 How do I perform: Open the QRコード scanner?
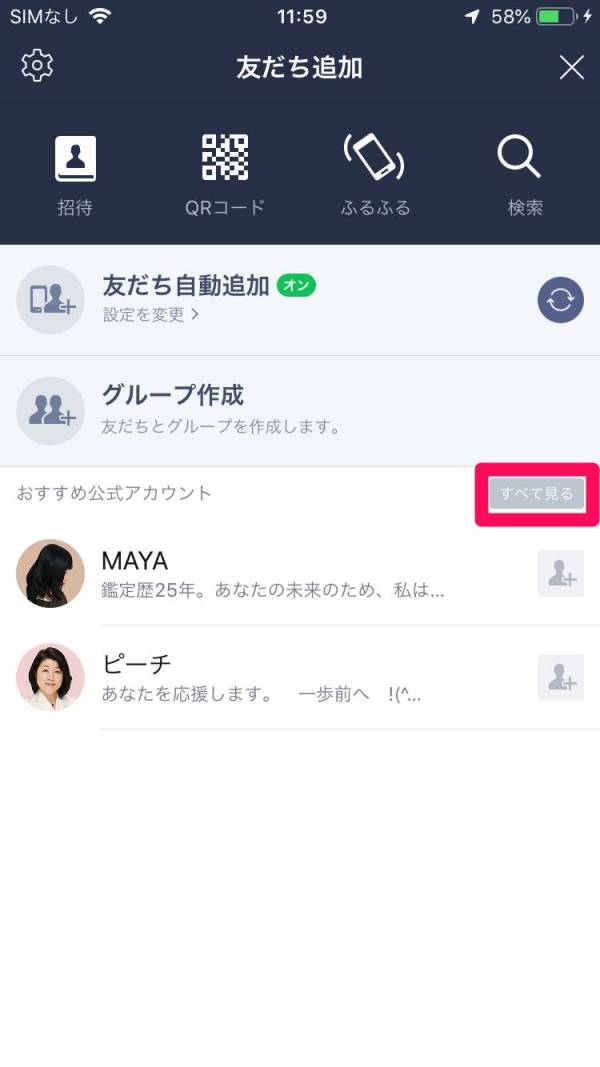coord(225,176)
